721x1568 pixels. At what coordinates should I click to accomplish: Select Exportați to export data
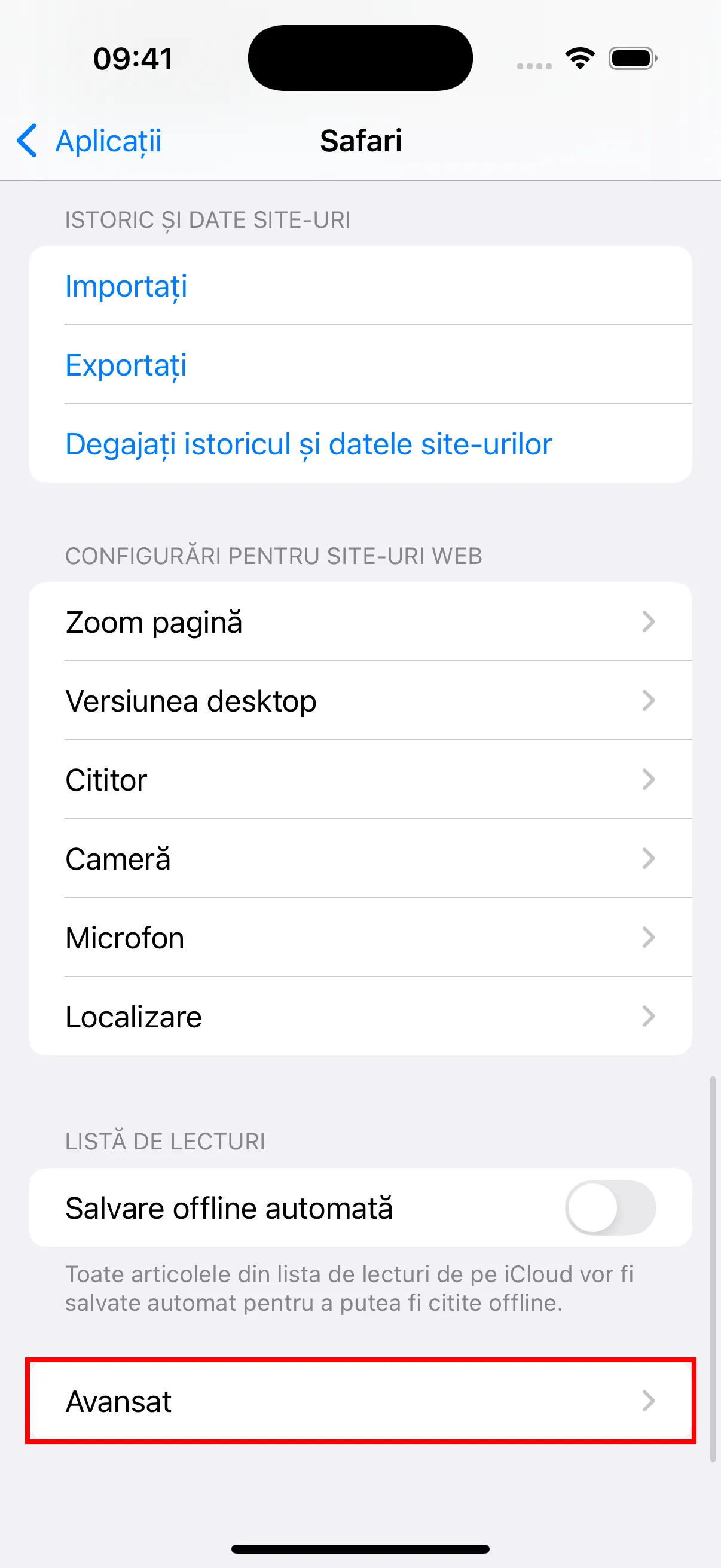pyautogui.click(x=126, y=365)
